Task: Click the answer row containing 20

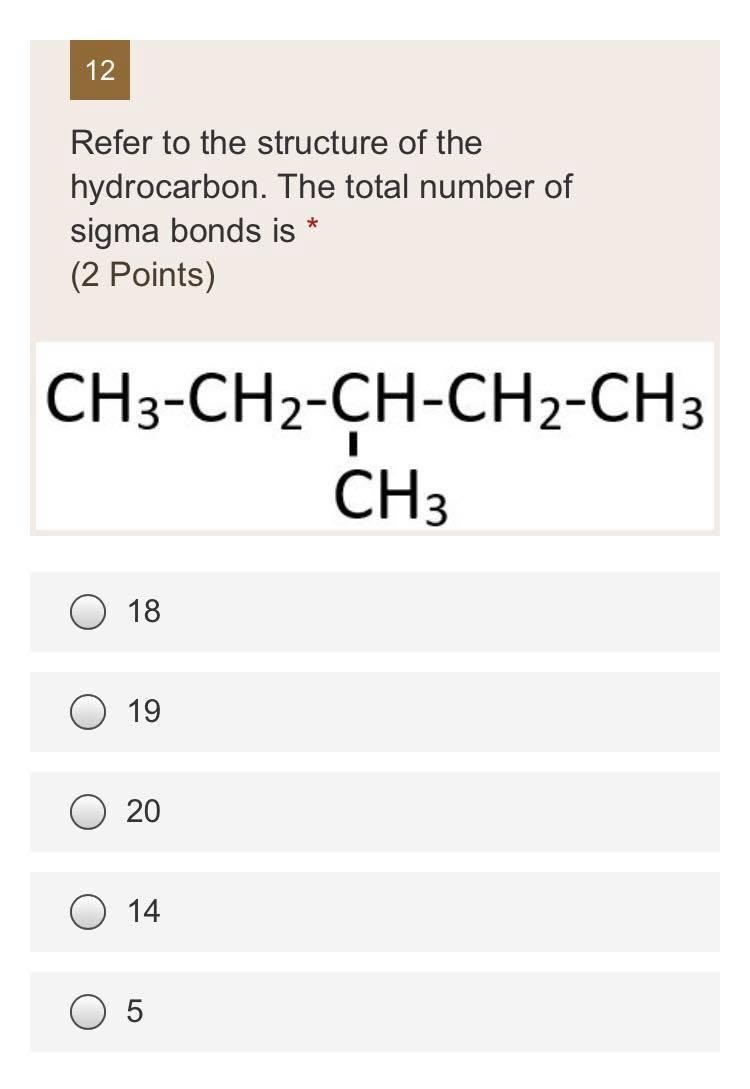Action: (375, 809)
